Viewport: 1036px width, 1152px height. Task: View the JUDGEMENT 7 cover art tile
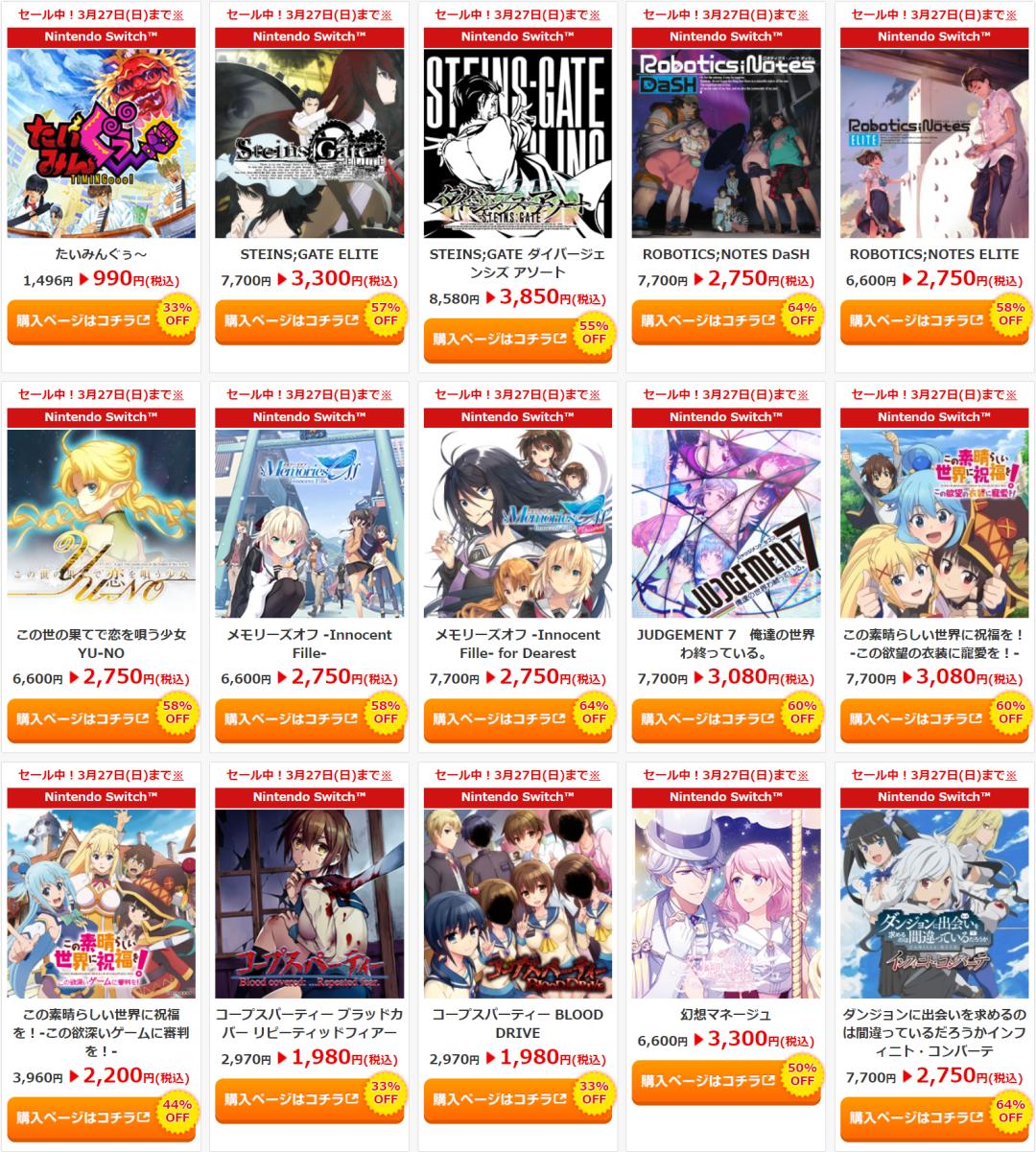coord(725,524)
